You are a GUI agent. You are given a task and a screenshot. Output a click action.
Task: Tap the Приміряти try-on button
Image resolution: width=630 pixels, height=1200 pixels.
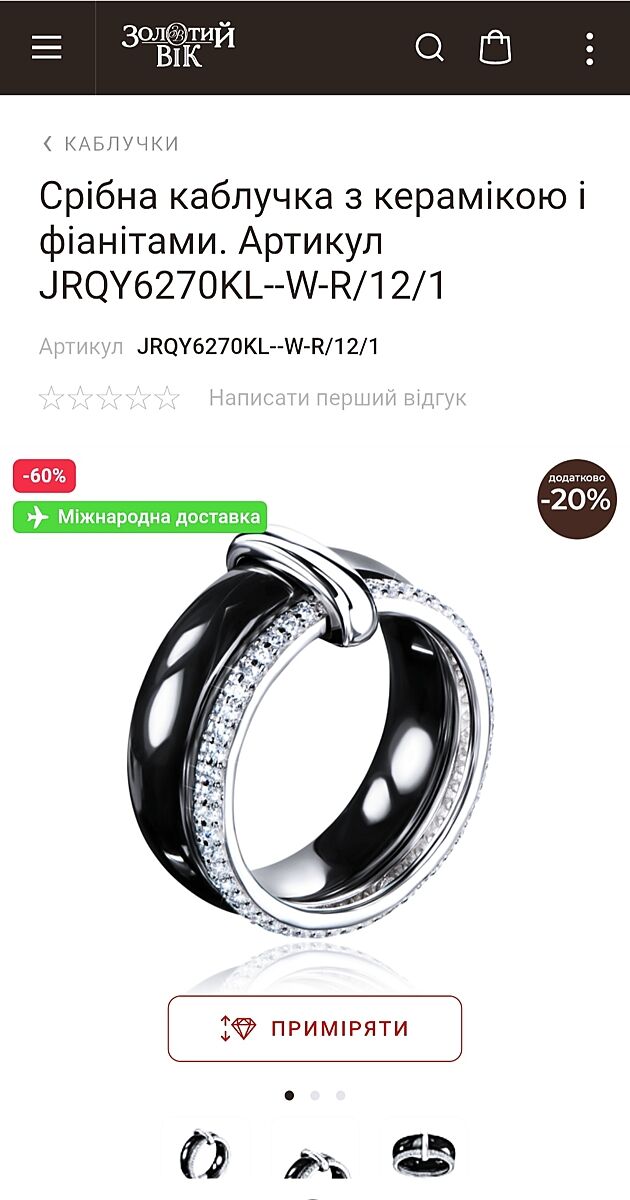[x=315, y=1028]
